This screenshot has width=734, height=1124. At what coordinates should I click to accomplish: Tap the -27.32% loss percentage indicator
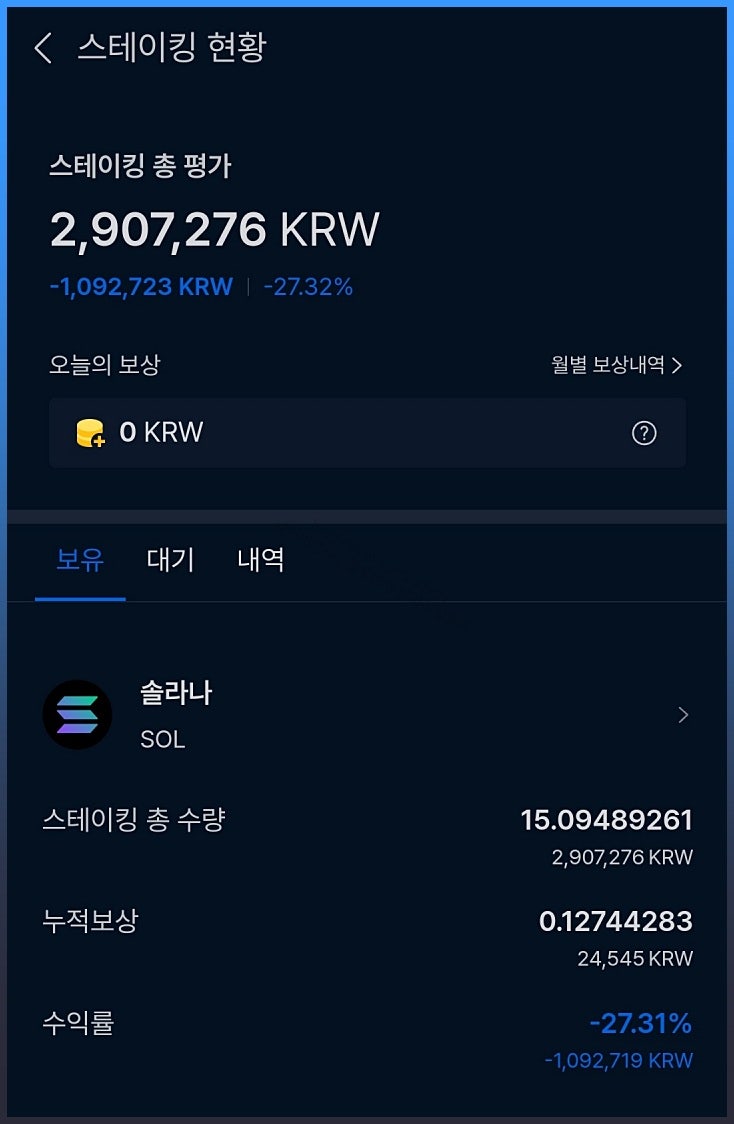(x=311, y=287)
